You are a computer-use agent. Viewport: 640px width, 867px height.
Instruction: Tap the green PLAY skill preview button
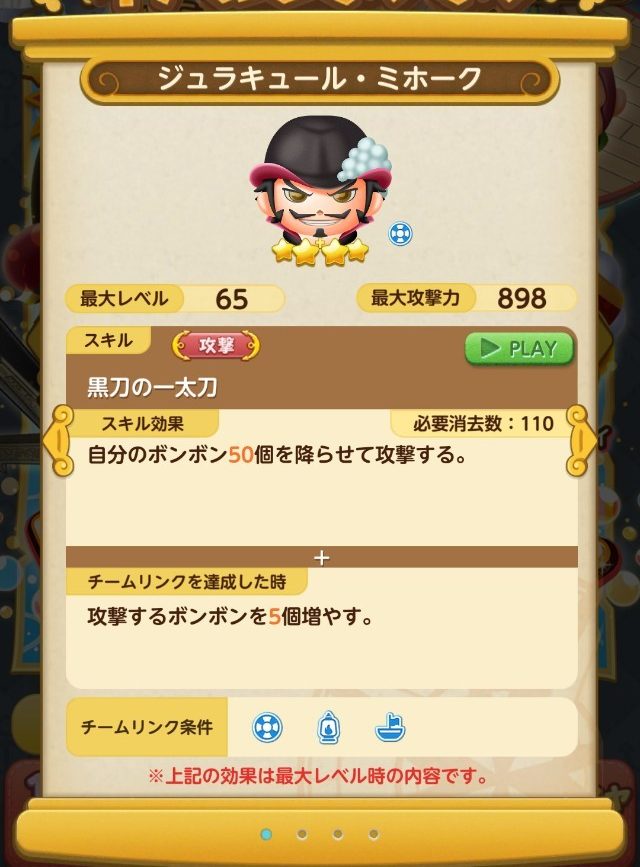518,349
